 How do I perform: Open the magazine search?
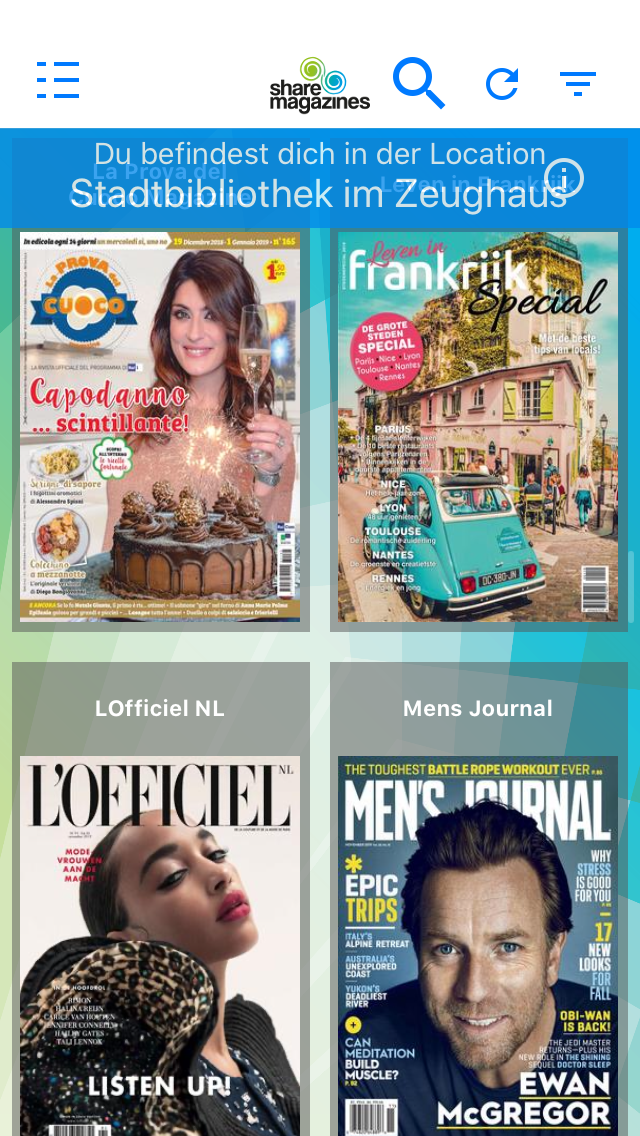click(x=418, y=82)
